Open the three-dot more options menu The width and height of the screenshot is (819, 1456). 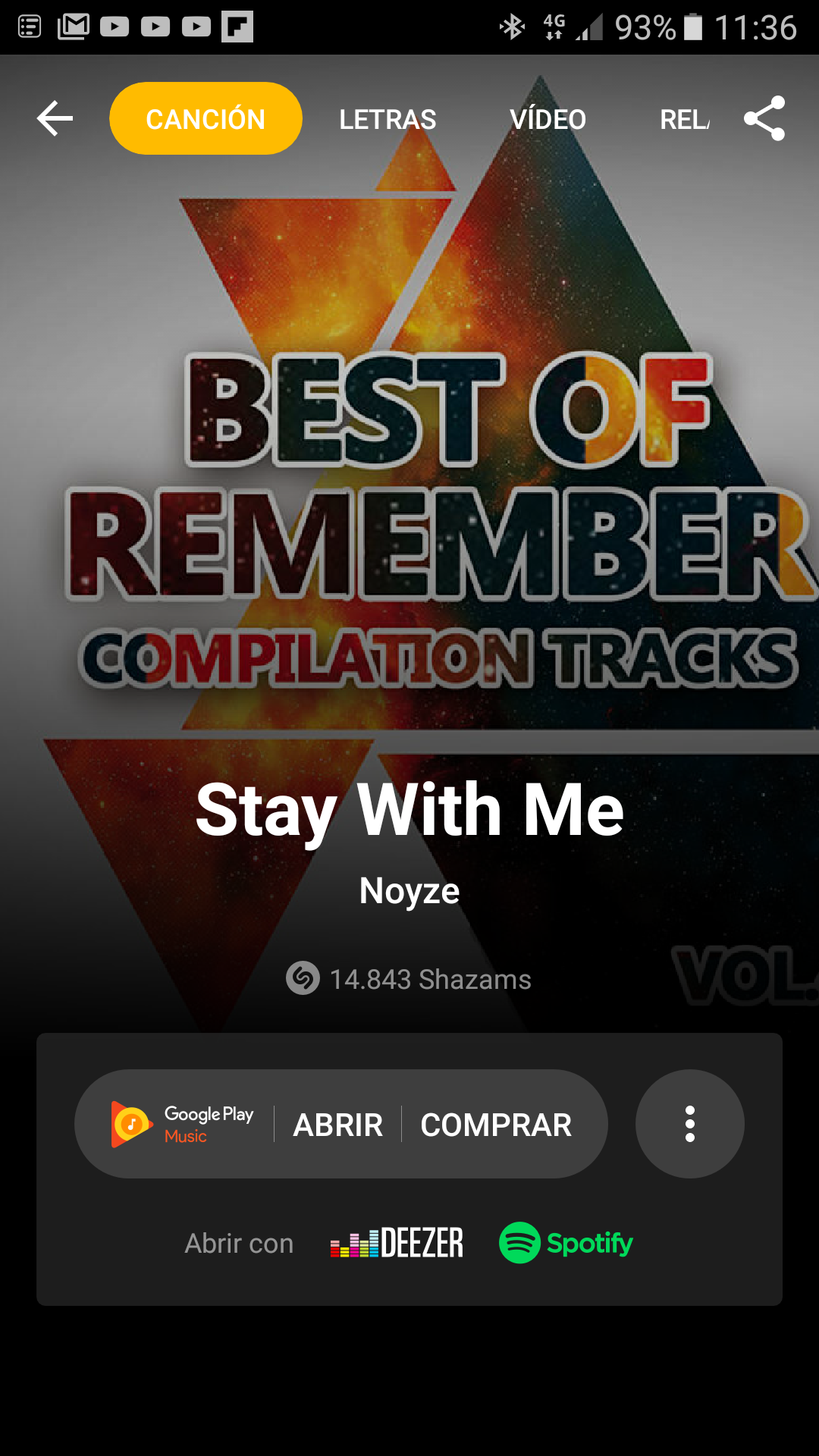pyautogui.click(x=689, y=1124)
